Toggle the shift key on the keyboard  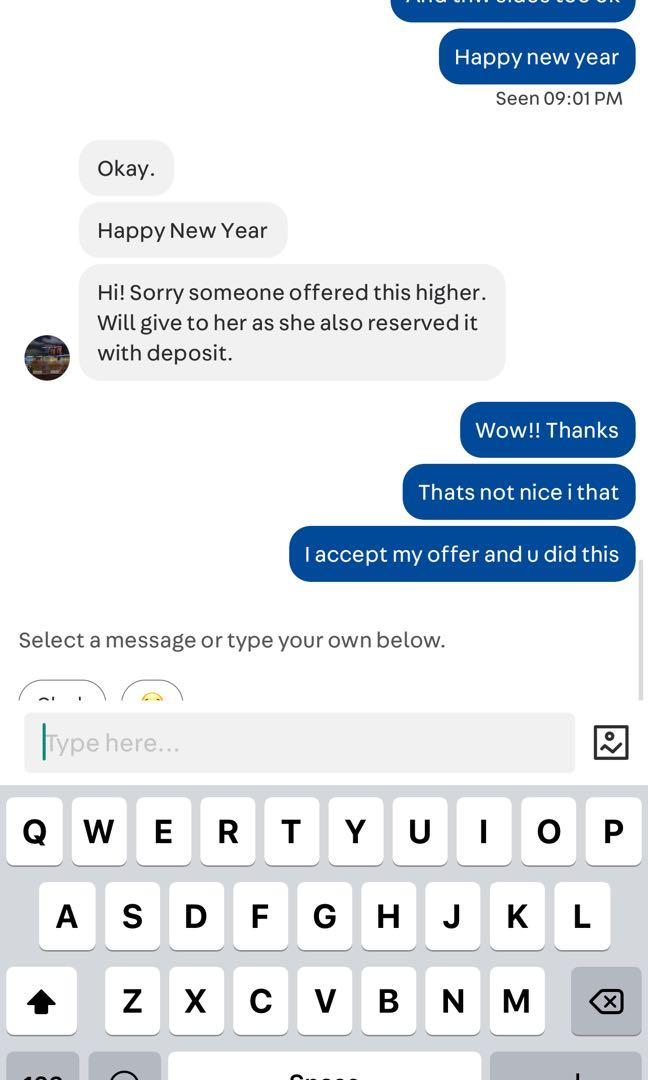pyautogui.click(x=42, y=1001)
